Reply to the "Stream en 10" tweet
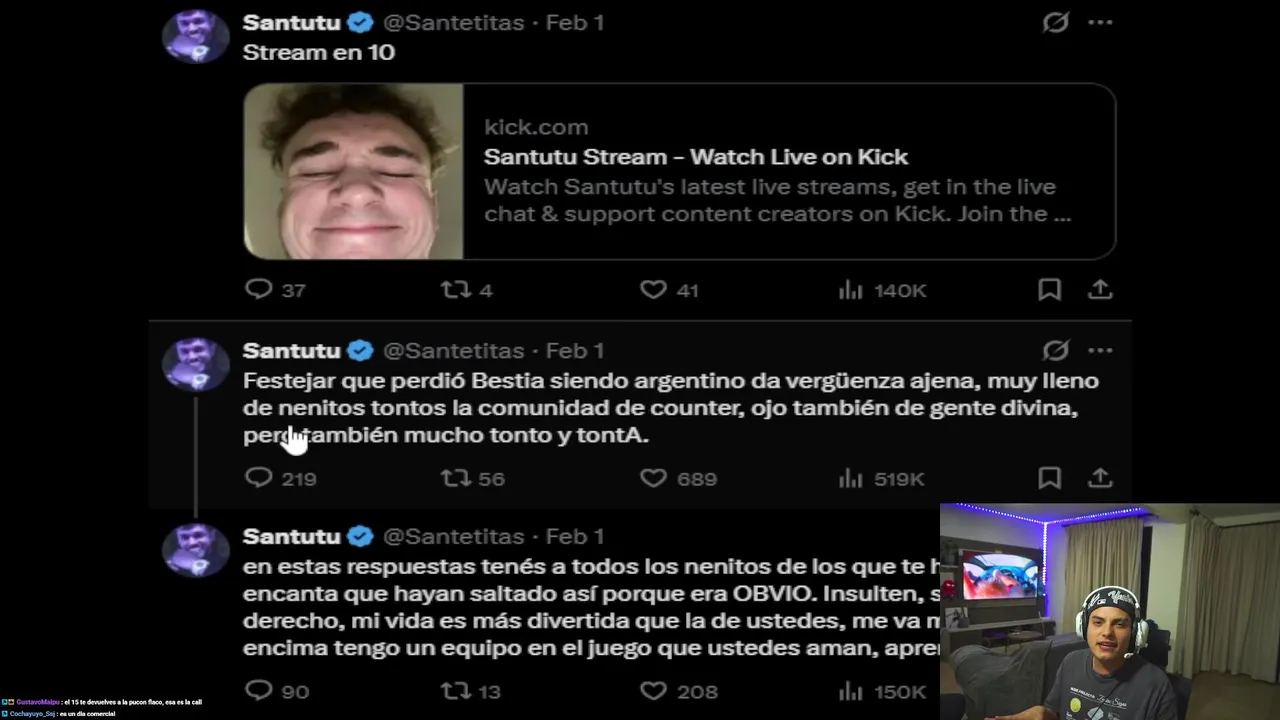Image resolution: width=1280 pixels, height=720 pixels. pos(259,289)
